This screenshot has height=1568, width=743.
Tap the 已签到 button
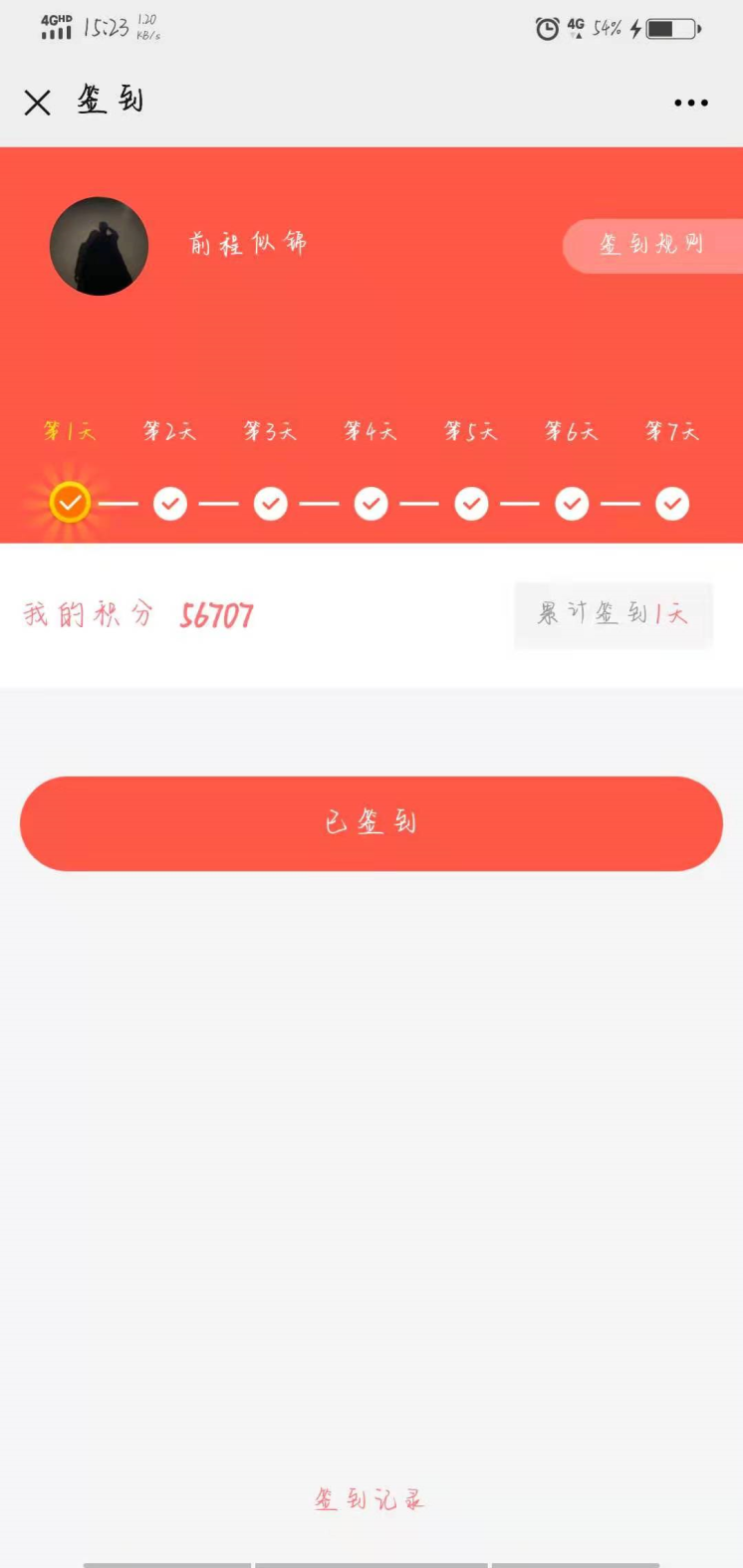[371, 823]
